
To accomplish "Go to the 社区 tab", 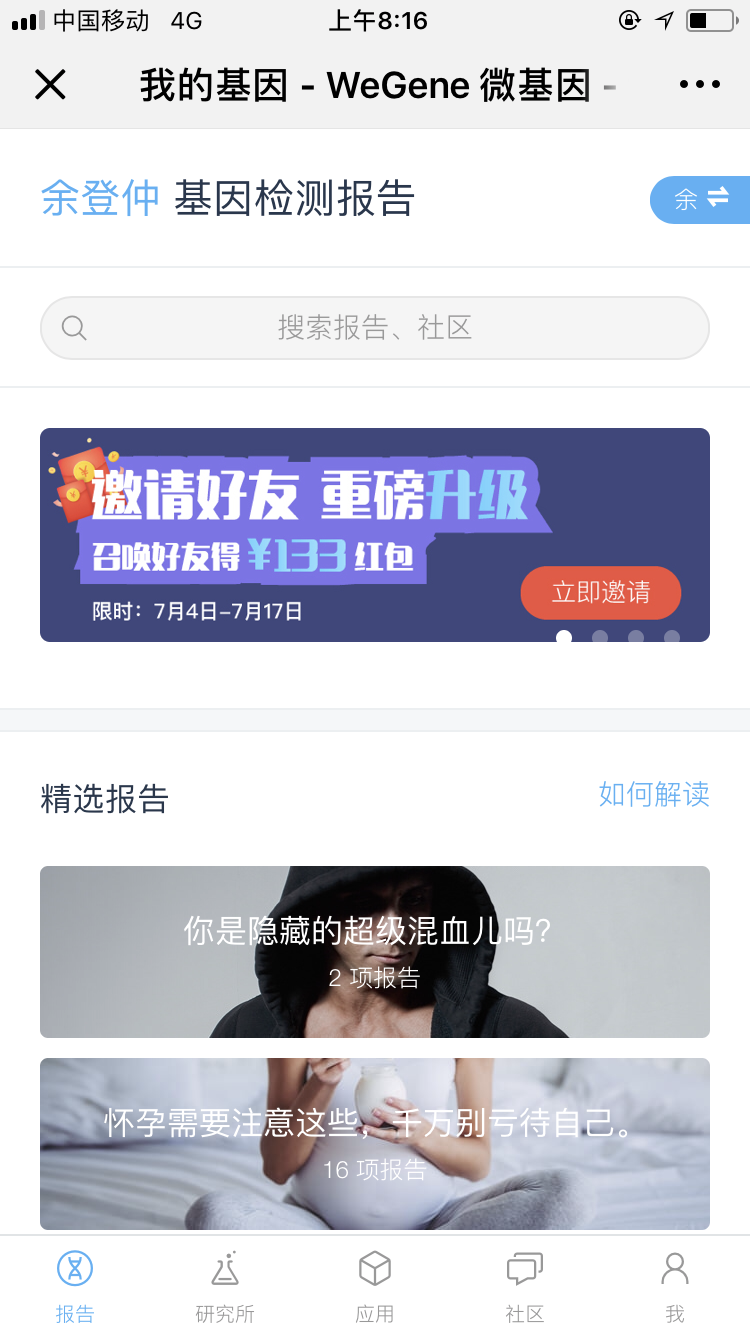I will click(x=525, y=1286).
